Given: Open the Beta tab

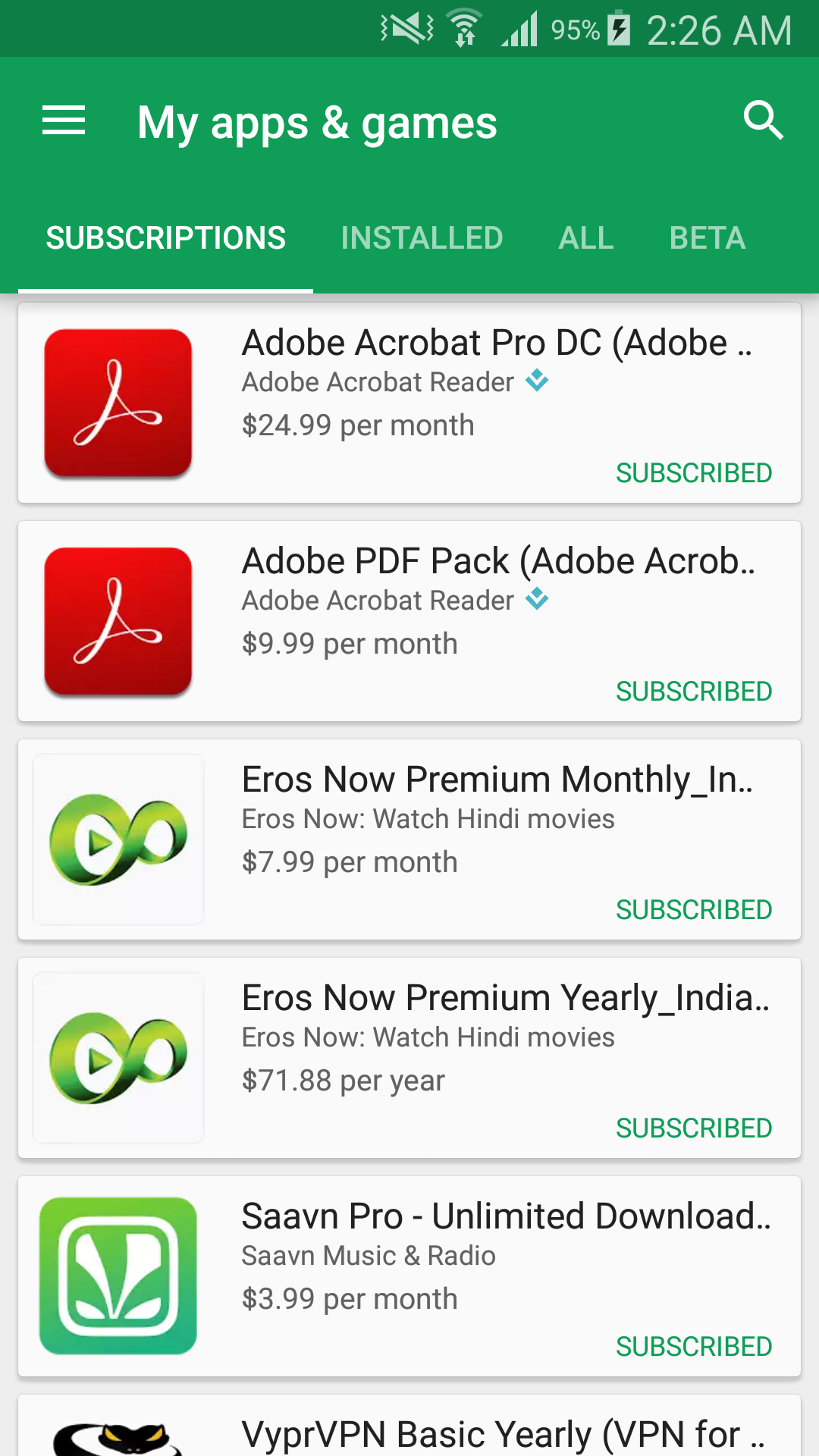Looking at the screenshot, I should 708,238.
